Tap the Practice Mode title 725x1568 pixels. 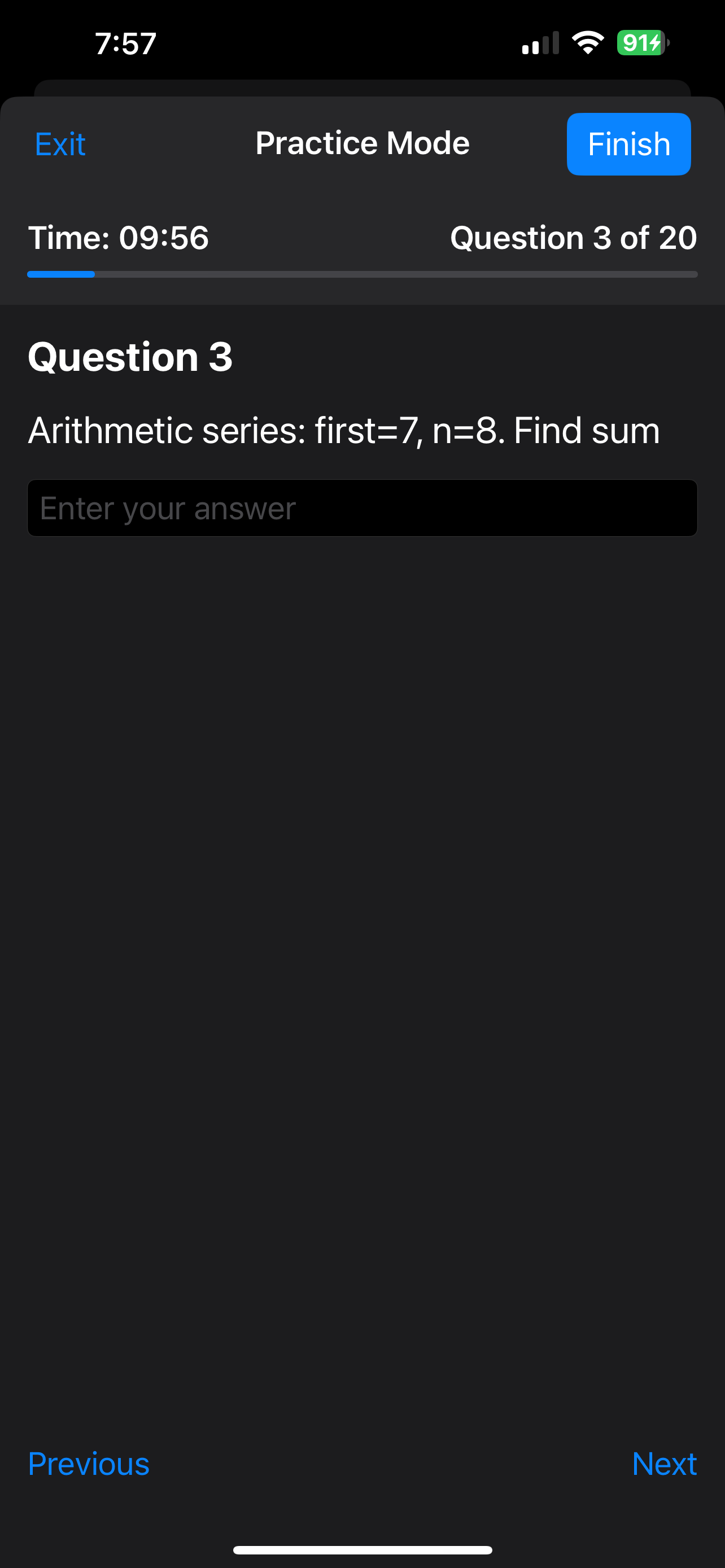point(361,142)
